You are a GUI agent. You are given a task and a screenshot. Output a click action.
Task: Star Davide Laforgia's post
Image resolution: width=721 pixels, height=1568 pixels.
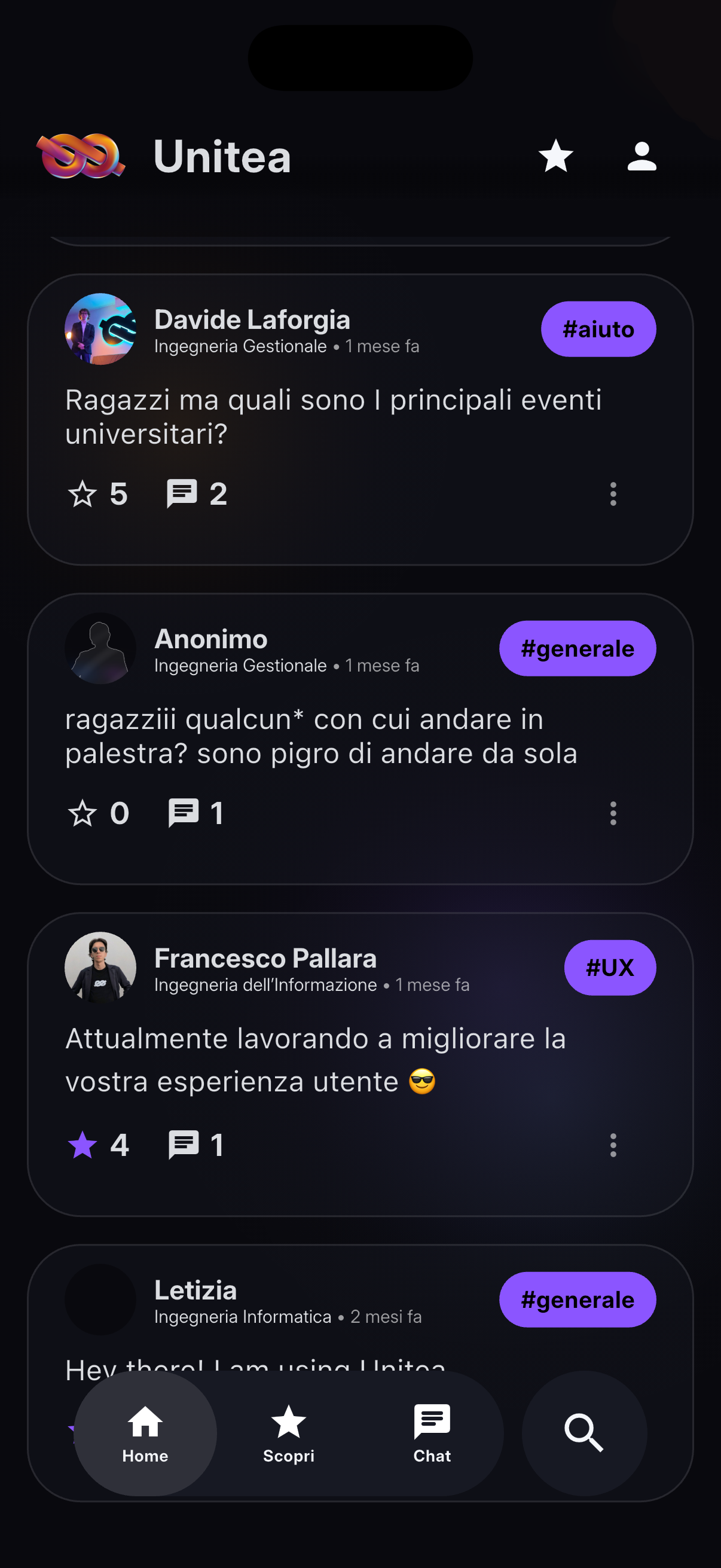tap(82, 493)
